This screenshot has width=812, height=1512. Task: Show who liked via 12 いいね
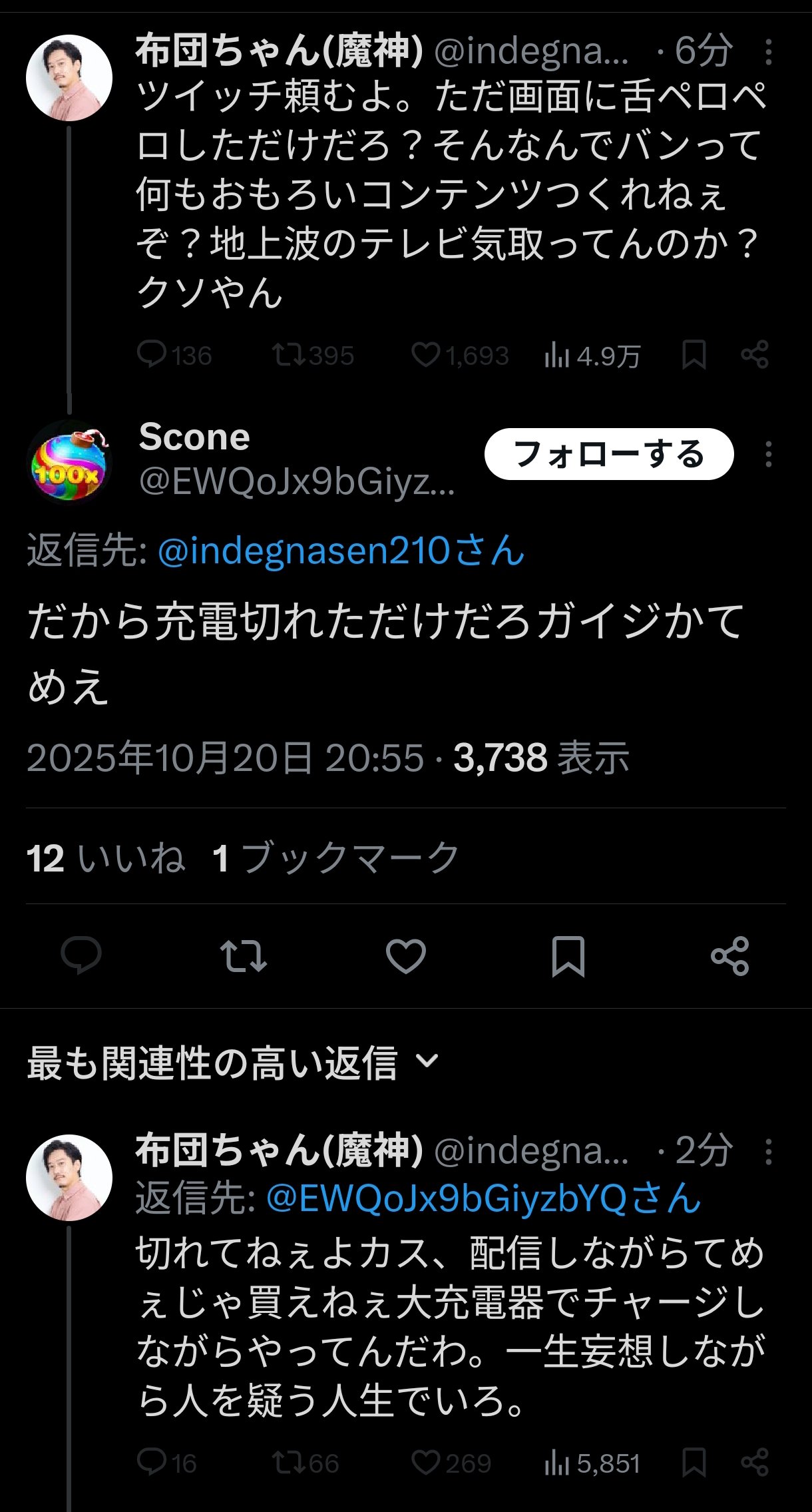pyautogui.click(x=105, y=858)
